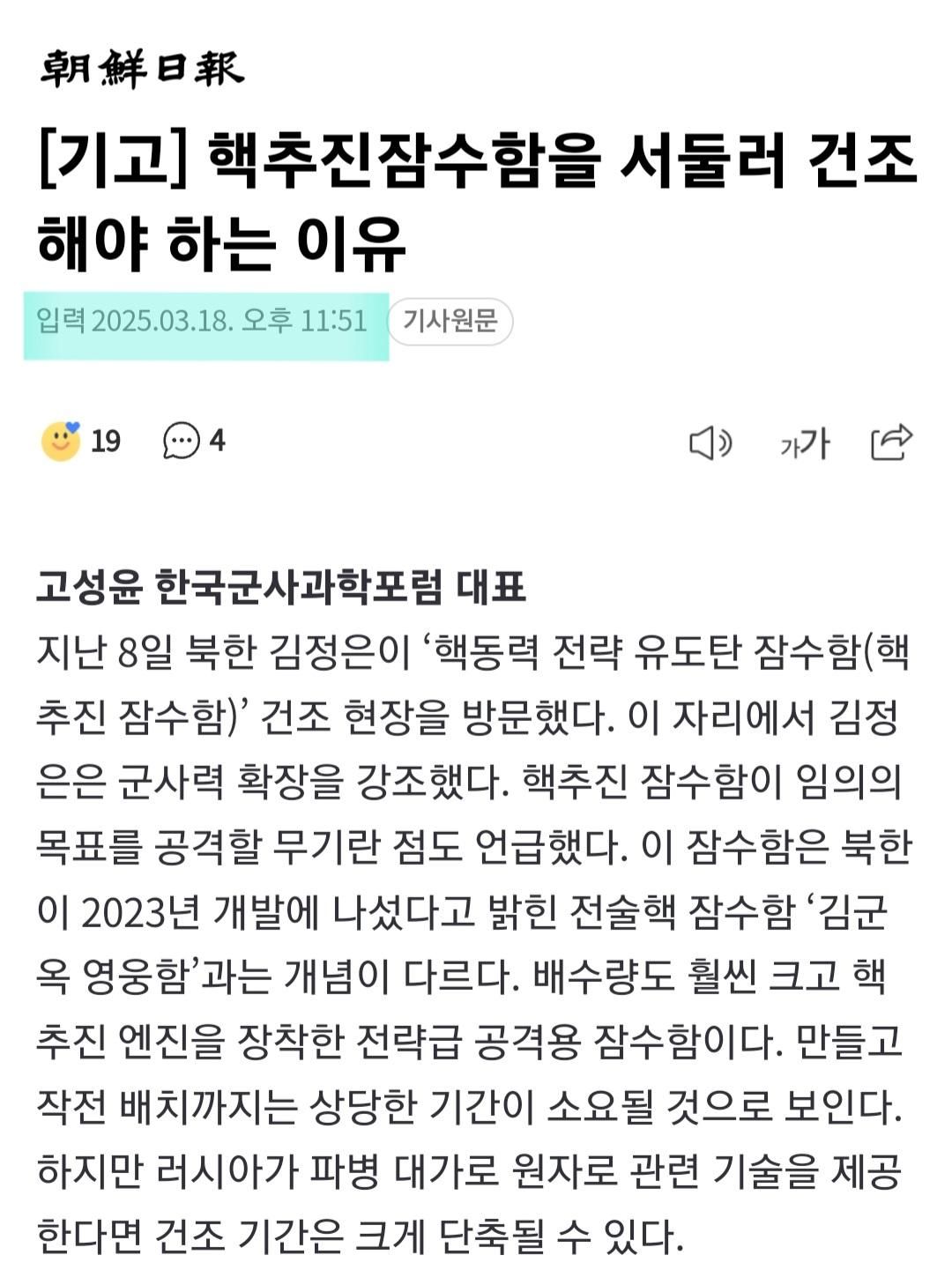
Task: Adjust font size with the 가가 icon
Action: point(804,442)
